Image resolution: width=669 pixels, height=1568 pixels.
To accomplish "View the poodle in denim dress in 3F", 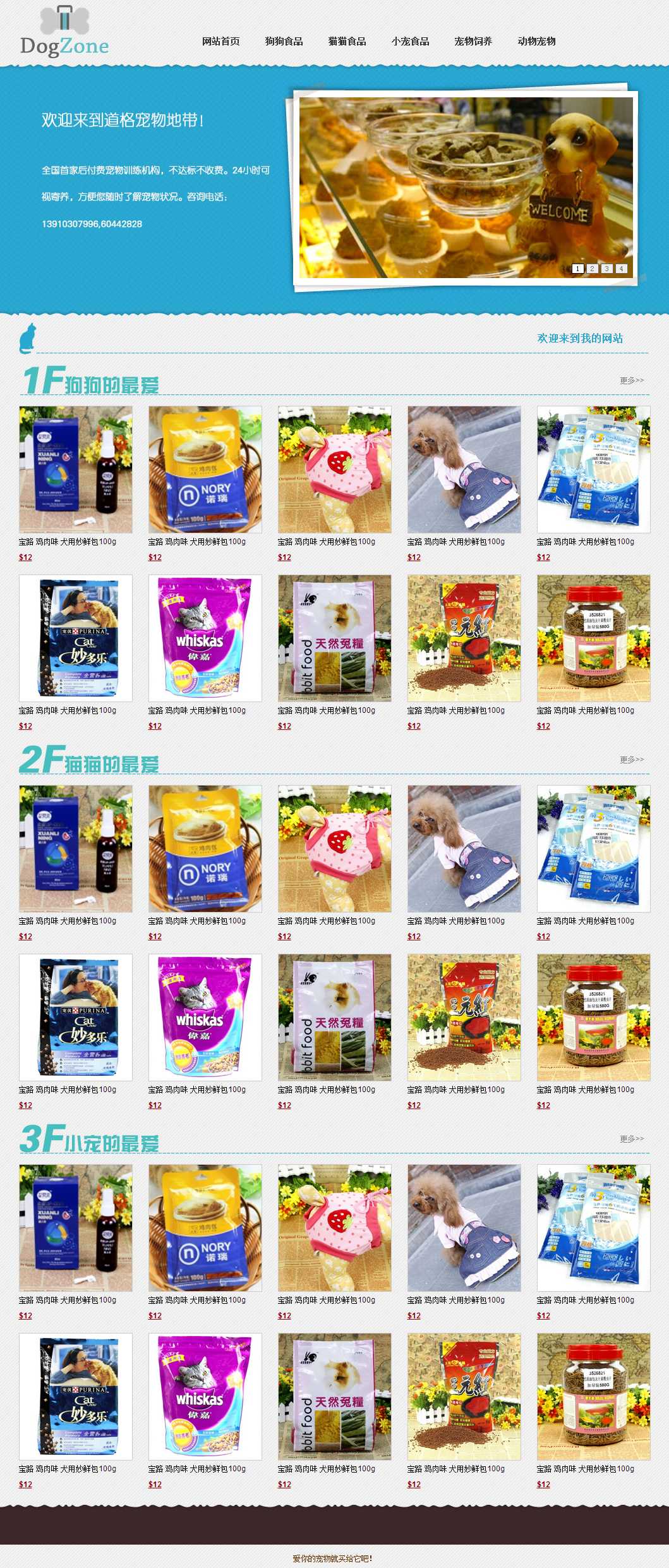I will (464, 1227).
